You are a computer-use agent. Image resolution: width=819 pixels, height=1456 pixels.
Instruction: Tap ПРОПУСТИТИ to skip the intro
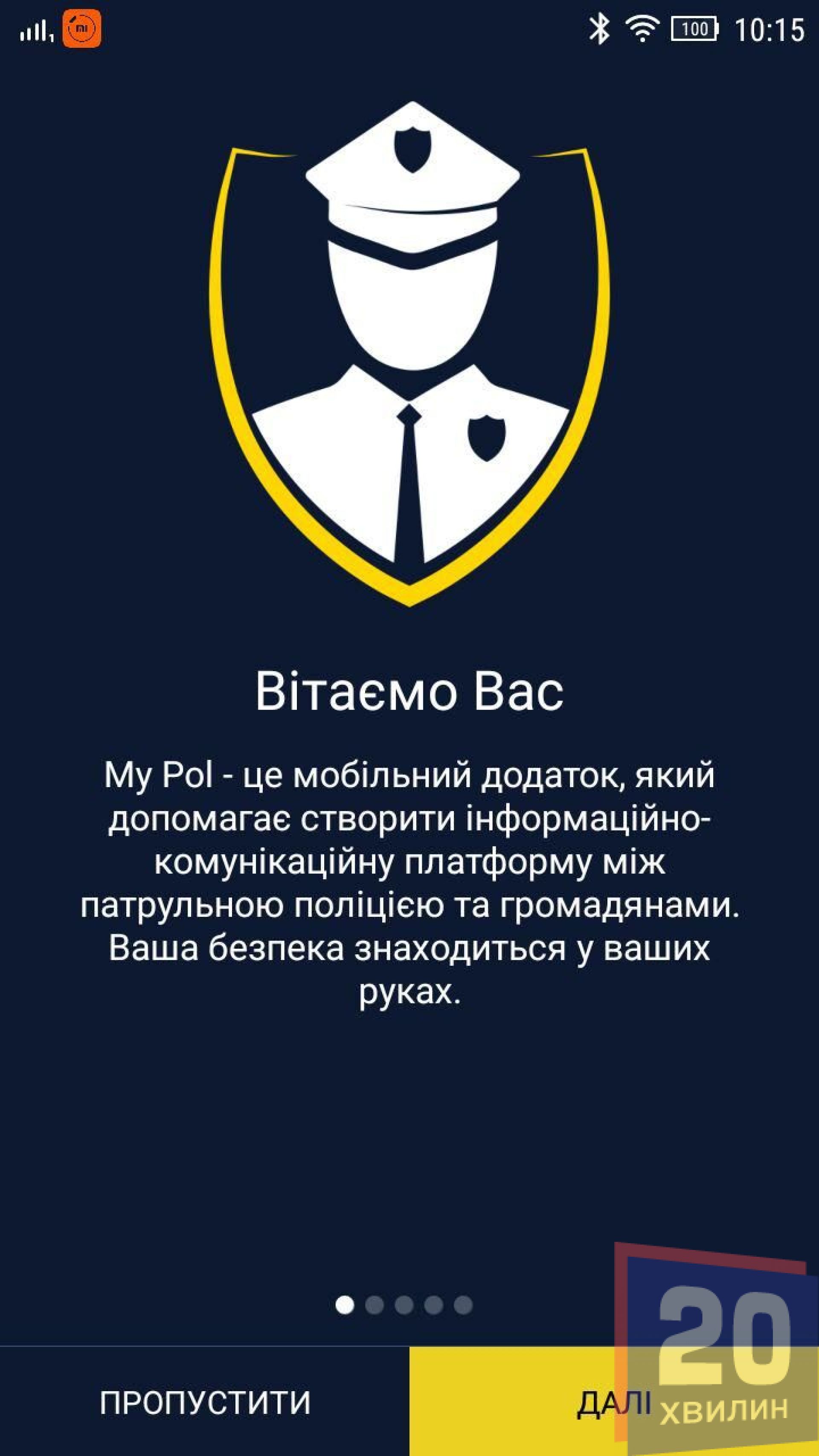(205, 1403)
